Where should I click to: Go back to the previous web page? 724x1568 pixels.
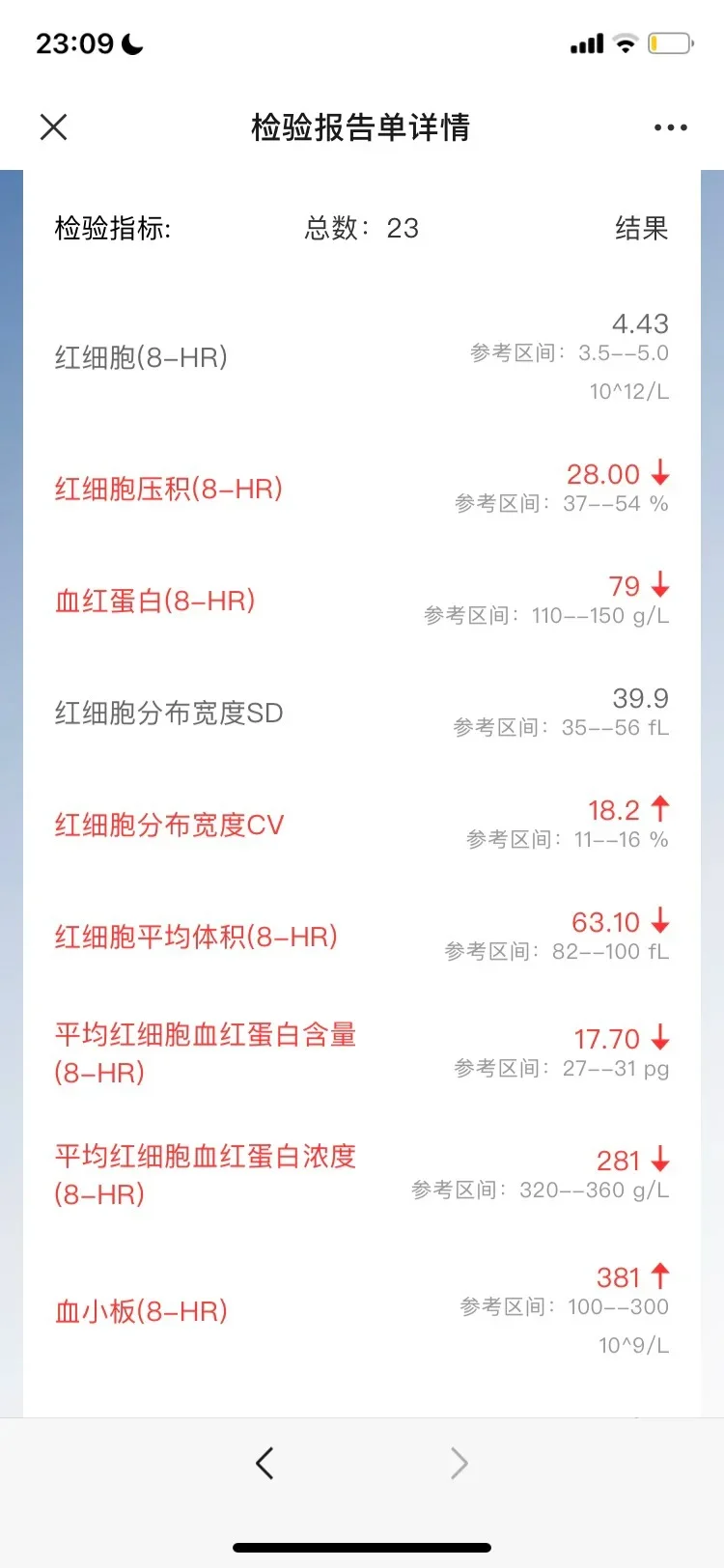tap(265, 1464)
